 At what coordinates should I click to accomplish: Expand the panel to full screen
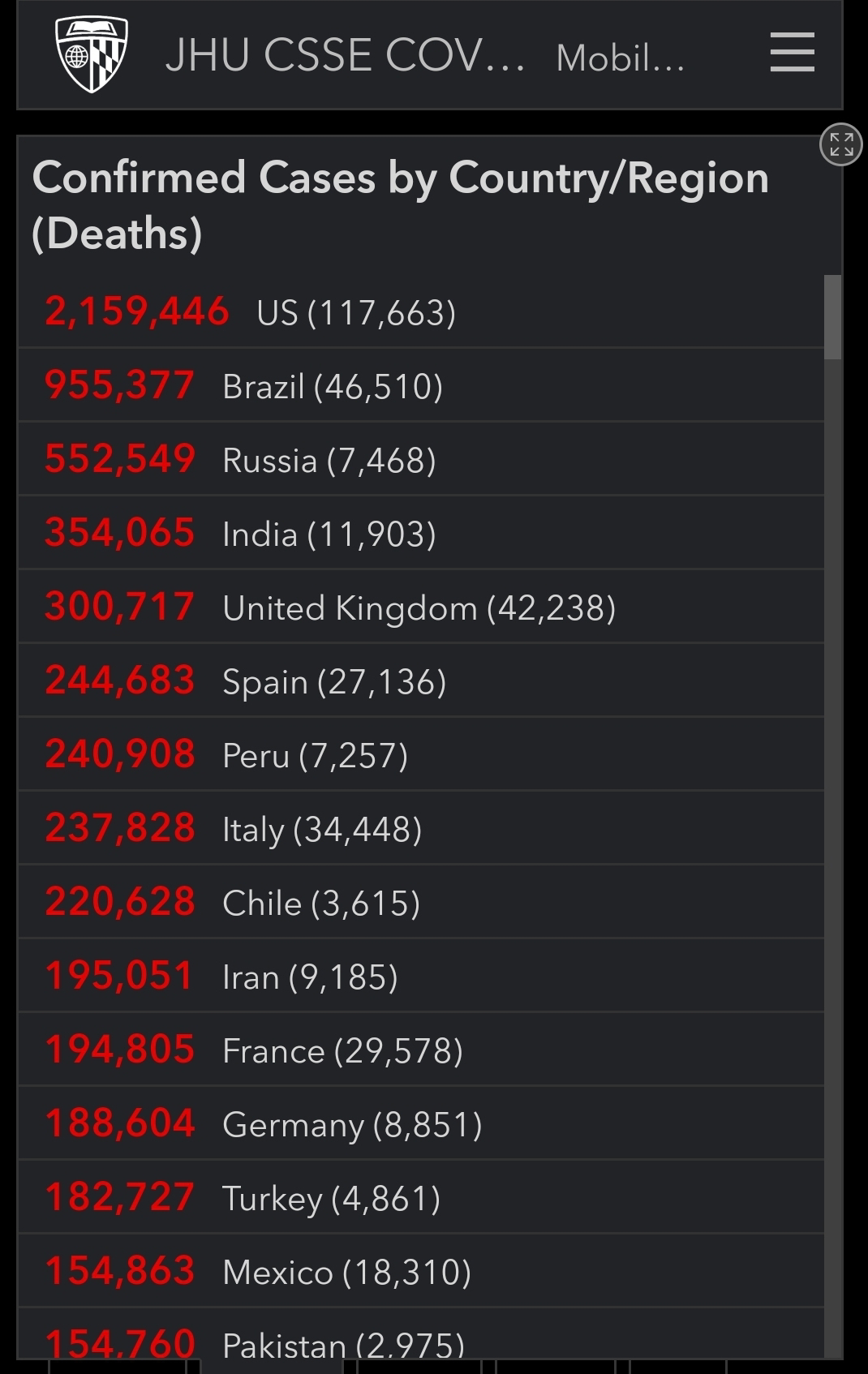coord(841,145)
